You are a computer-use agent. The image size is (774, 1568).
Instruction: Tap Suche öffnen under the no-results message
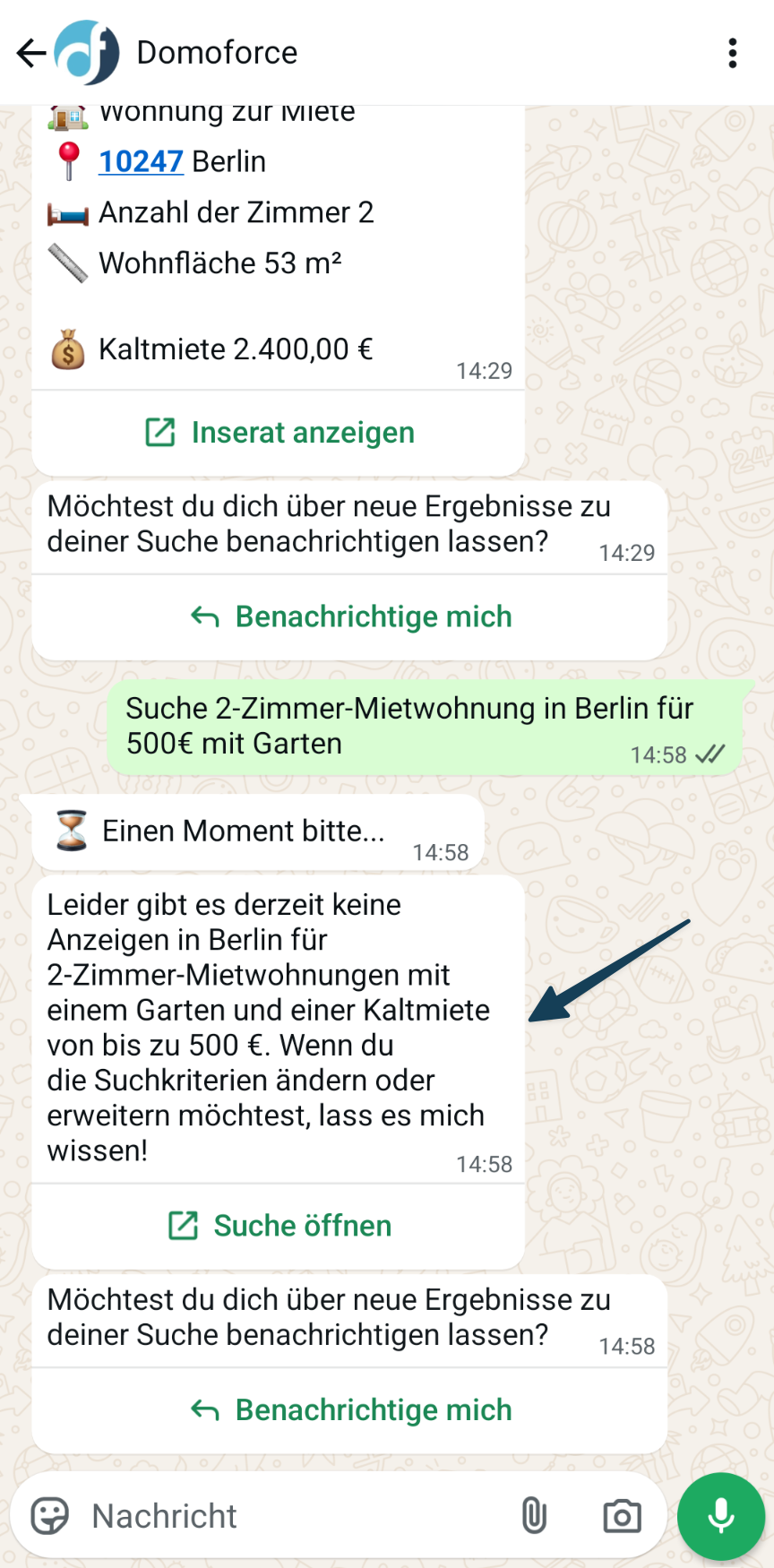pos(279,1226)
